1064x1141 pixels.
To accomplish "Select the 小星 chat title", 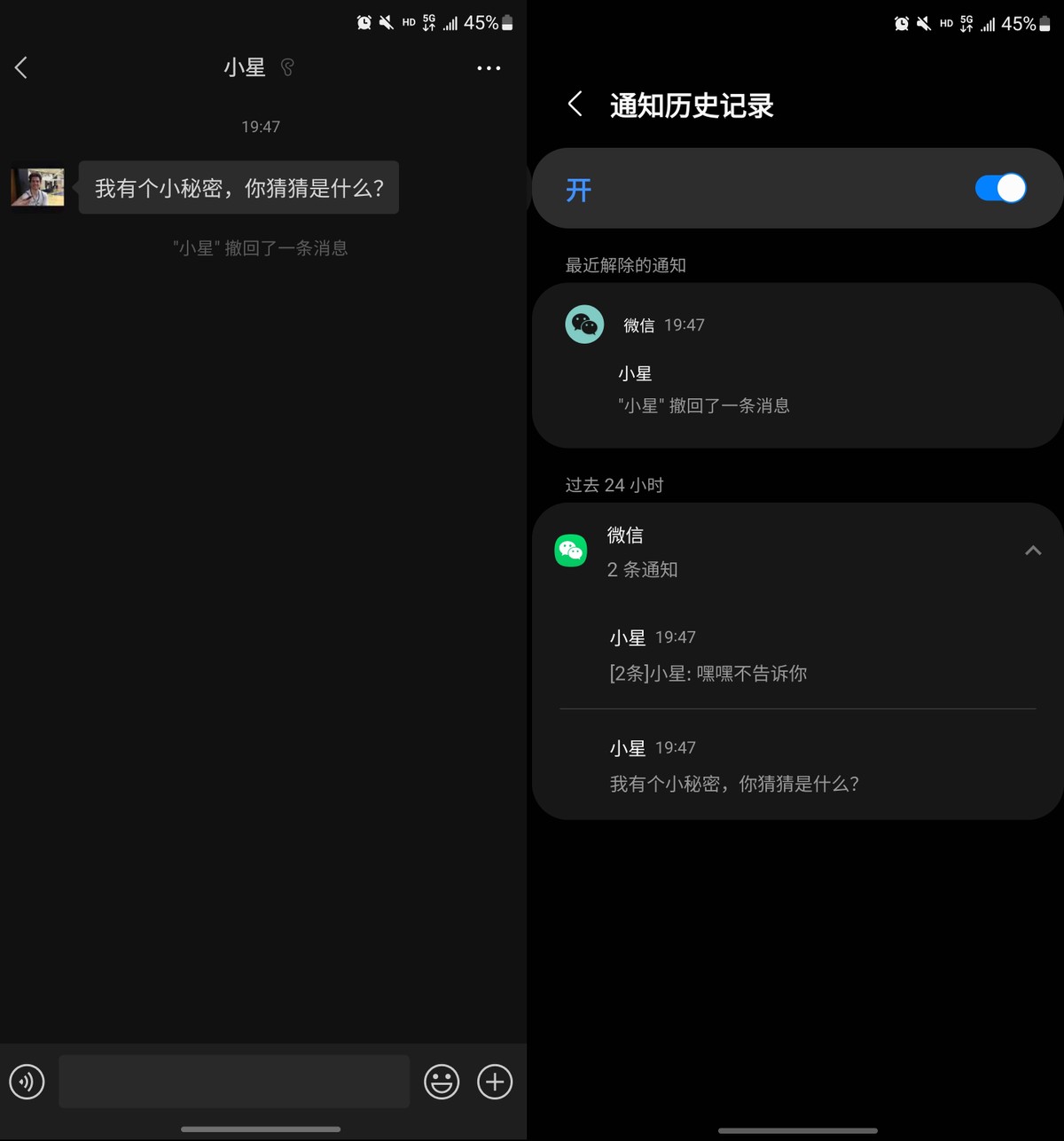I will [246, 67].
